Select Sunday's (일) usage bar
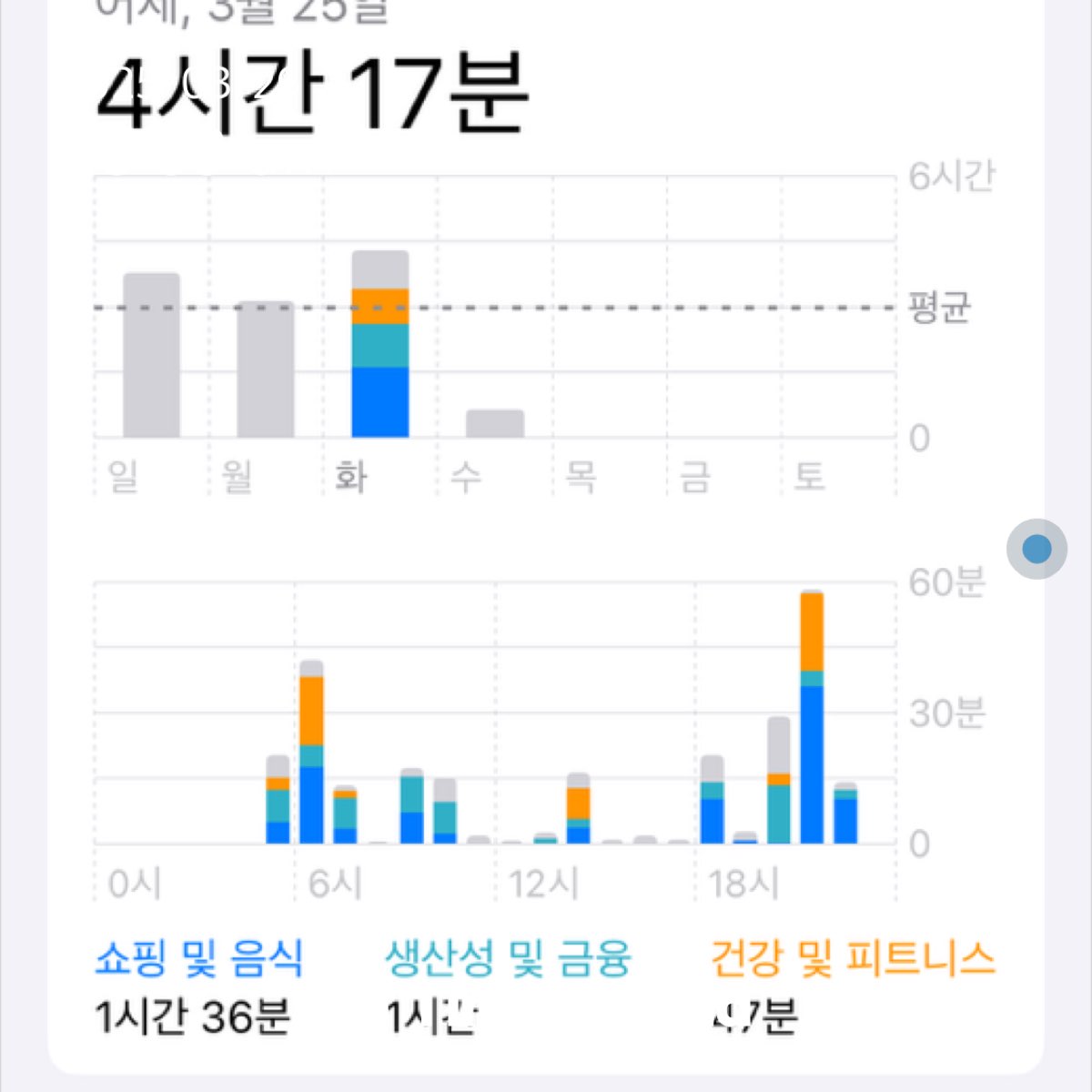Image resolution: width=1092 pixels, height=1092 pixels. click(151, 356)
